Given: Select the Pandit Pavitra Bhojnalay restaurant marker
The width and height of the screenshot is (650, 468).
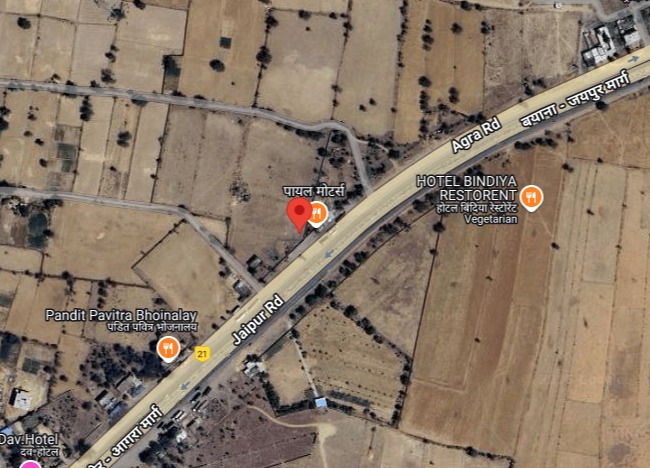Looking at the screenshot, I should tap(168, 348).
